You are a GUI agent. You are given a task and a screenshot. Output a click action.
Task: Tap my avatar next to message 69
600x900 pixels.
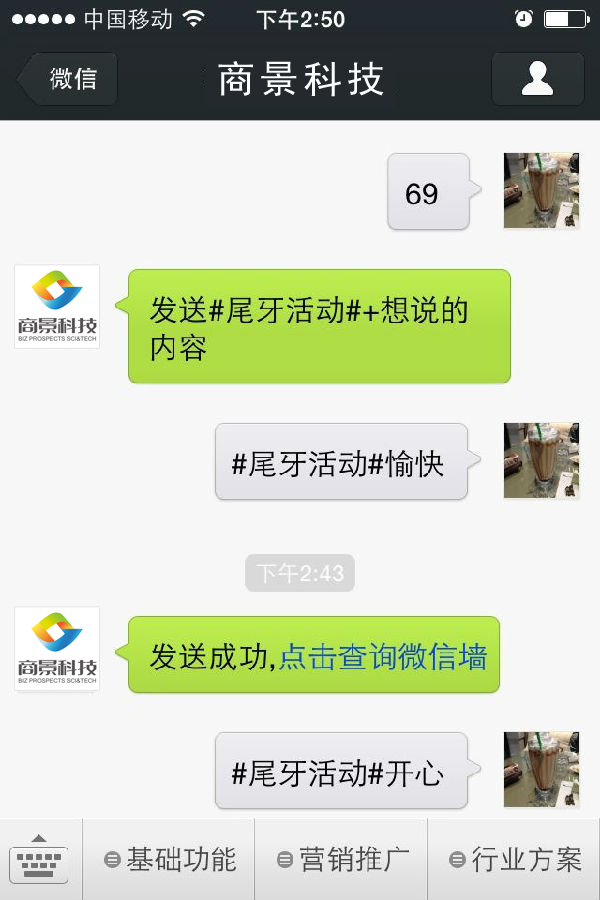(x=541, y=191)
